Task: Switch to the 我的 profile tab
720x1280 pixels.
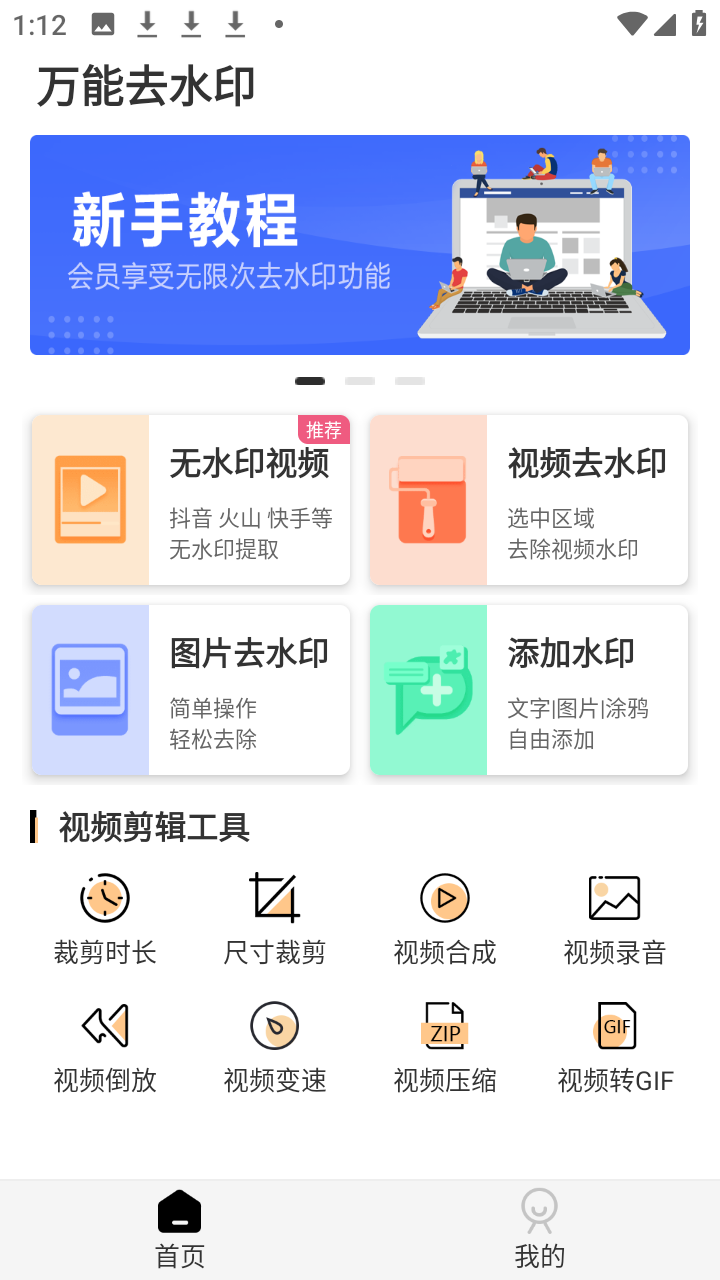Action: tap(540, 1229)
